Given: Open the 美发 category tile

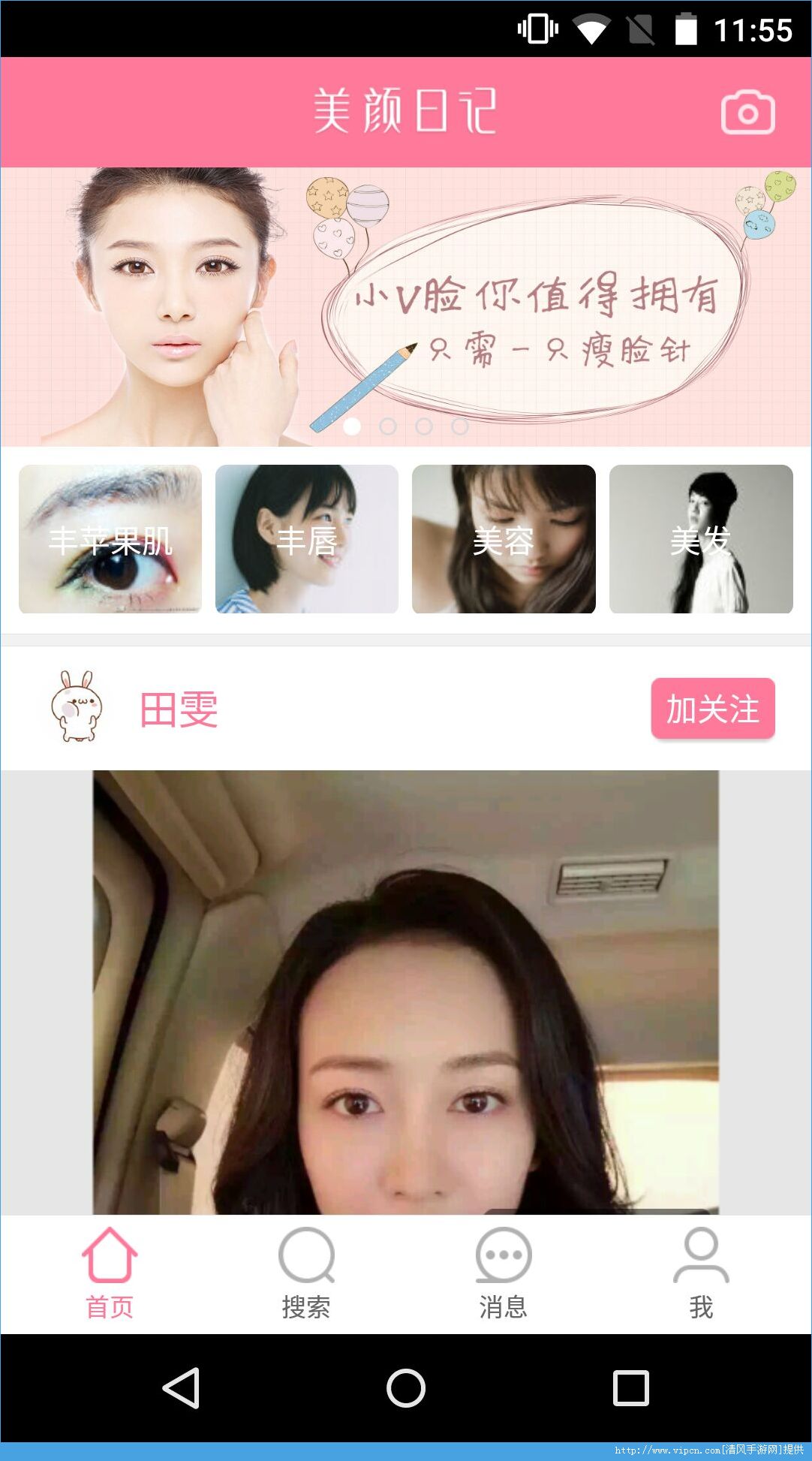Looking at the screenshot, I should coord(701,539).
